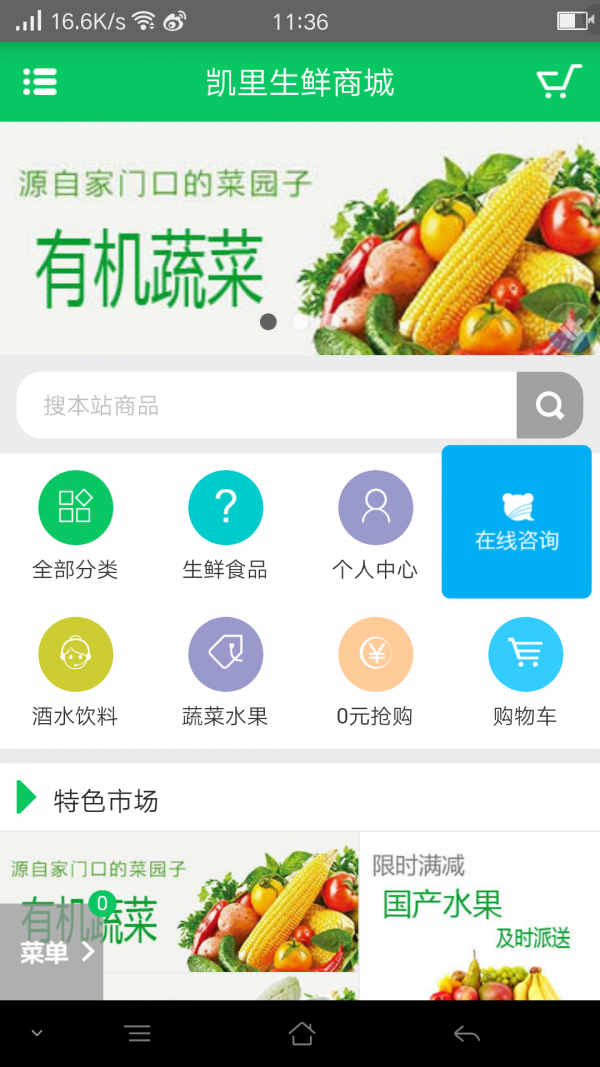Expand the 菜单 side tab

pos(52,952)
